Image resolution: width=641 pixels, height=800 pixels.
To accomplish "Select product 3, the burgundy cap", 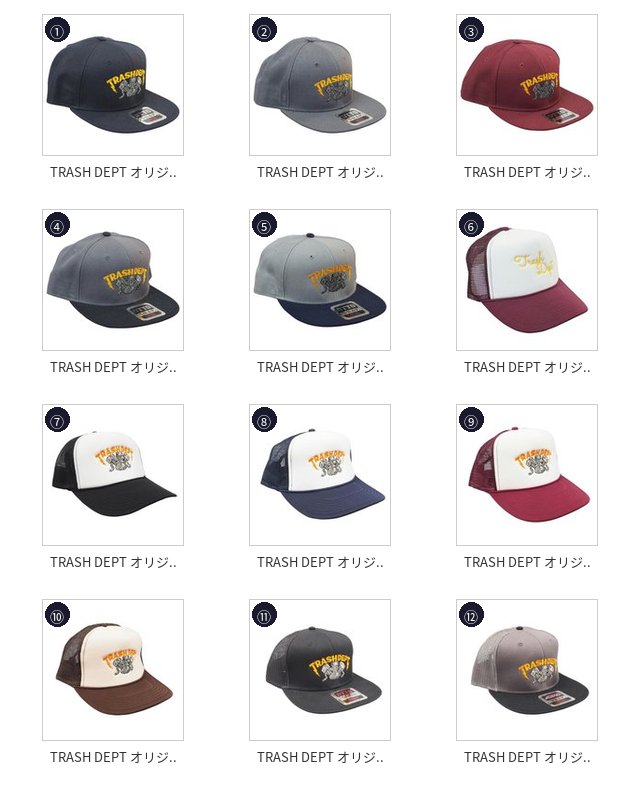I will click(527, 85).
